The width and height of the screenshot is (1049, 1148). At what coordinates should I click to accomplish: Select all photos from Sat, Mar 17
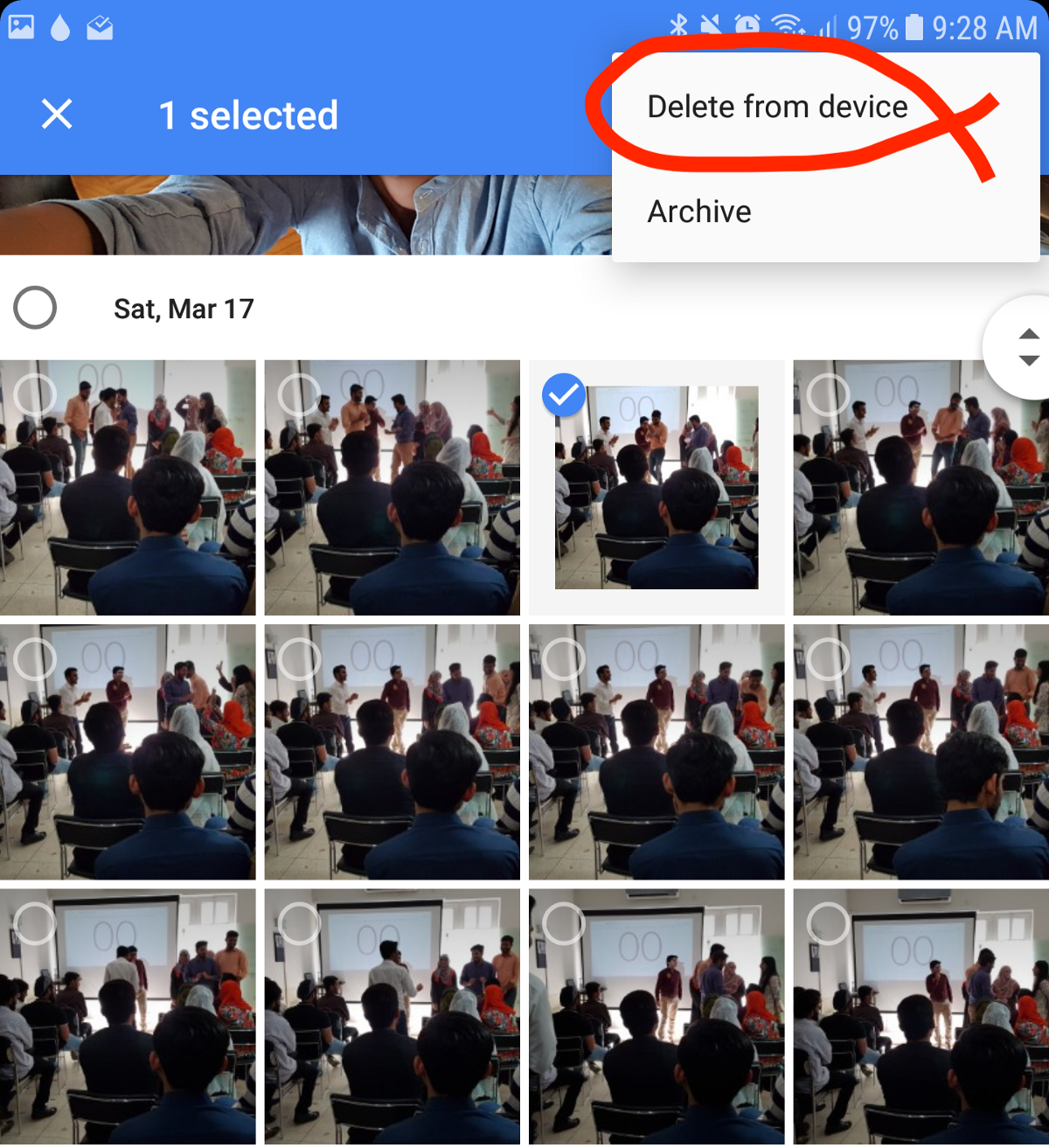[x=35, y=308]
